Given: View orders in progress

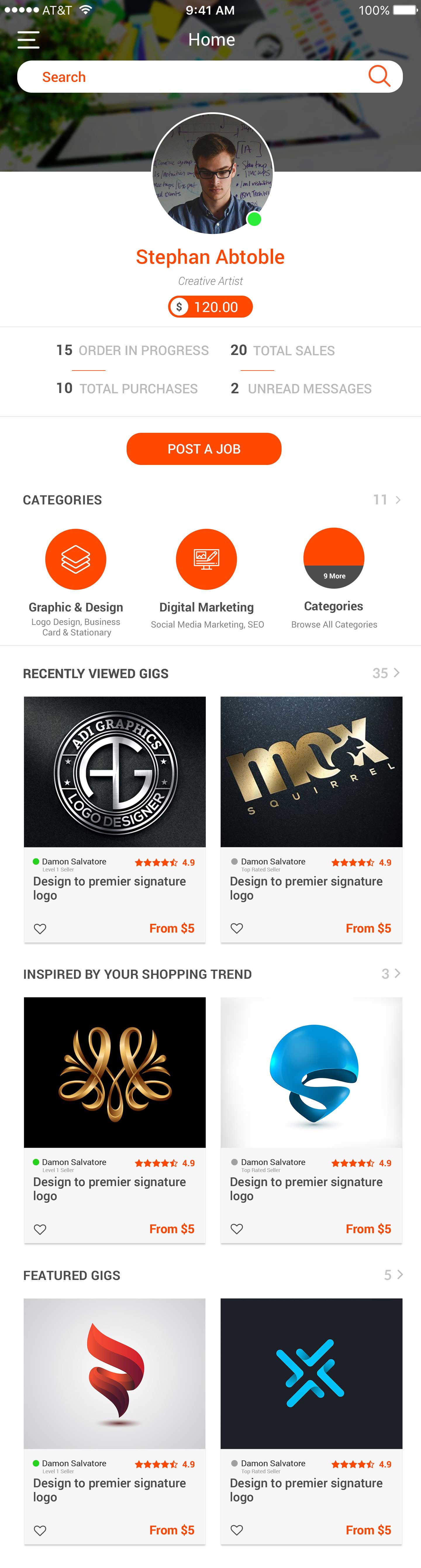Looking at the screenshot, I should click(x=132, y=351).
